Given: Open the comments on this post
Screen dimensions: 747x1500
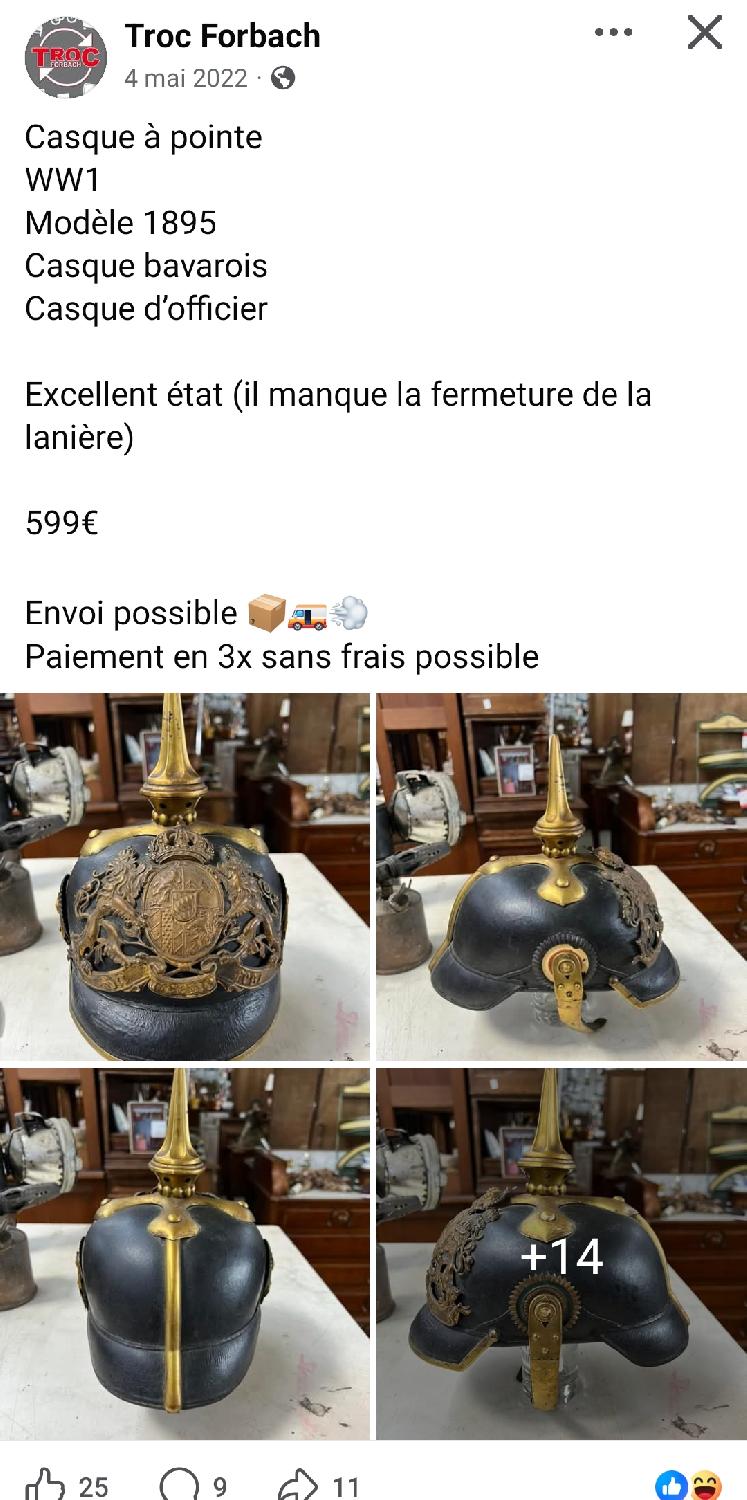Looking at the screenshot, I should point(179,1485).
